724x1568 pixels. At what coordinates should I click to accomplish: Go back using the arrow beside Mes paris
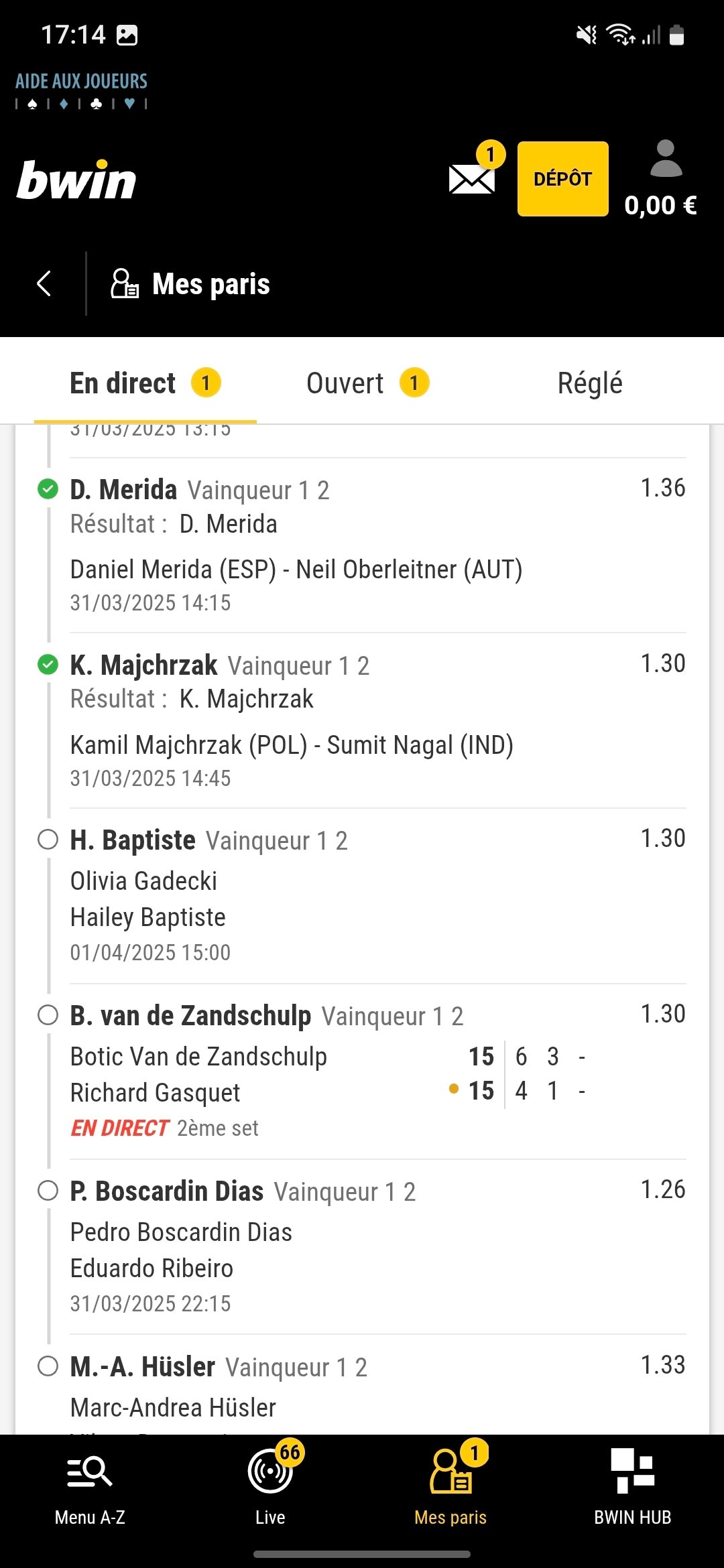click(44, 283)
